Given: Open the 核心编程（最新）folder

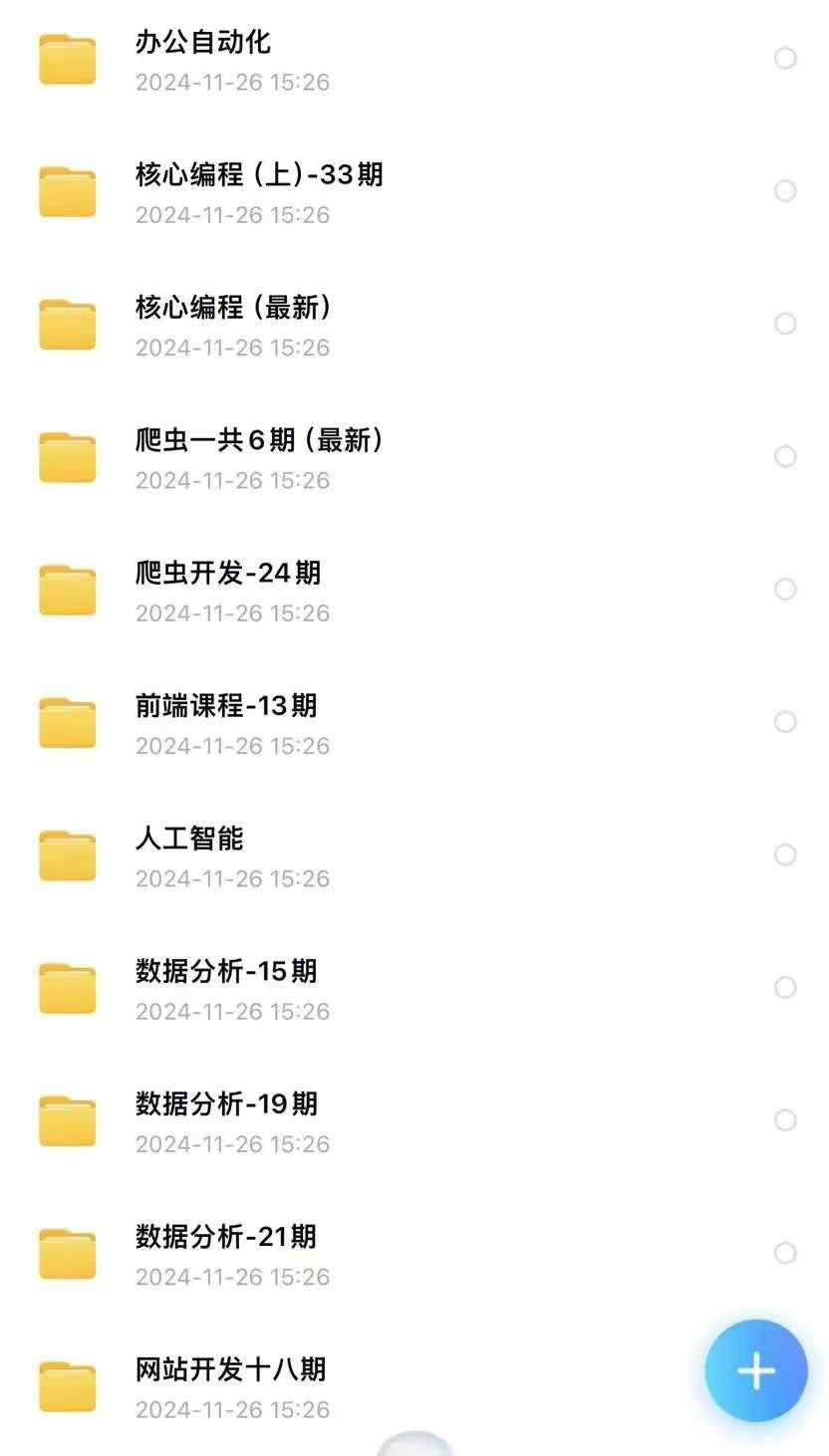Looking at the screenshot, I should pos(414,324).
